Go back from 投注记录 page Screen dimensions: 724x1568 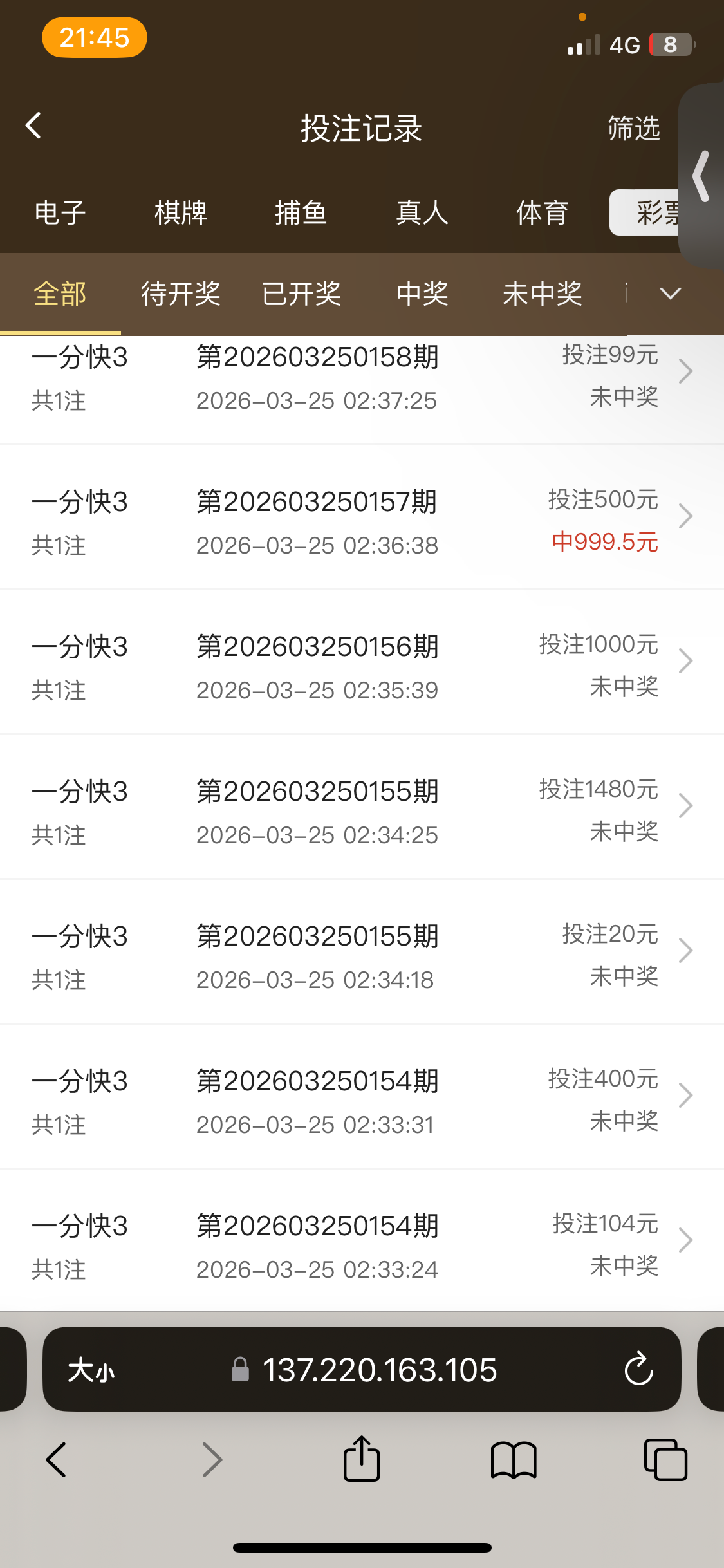tap(33, 126)
